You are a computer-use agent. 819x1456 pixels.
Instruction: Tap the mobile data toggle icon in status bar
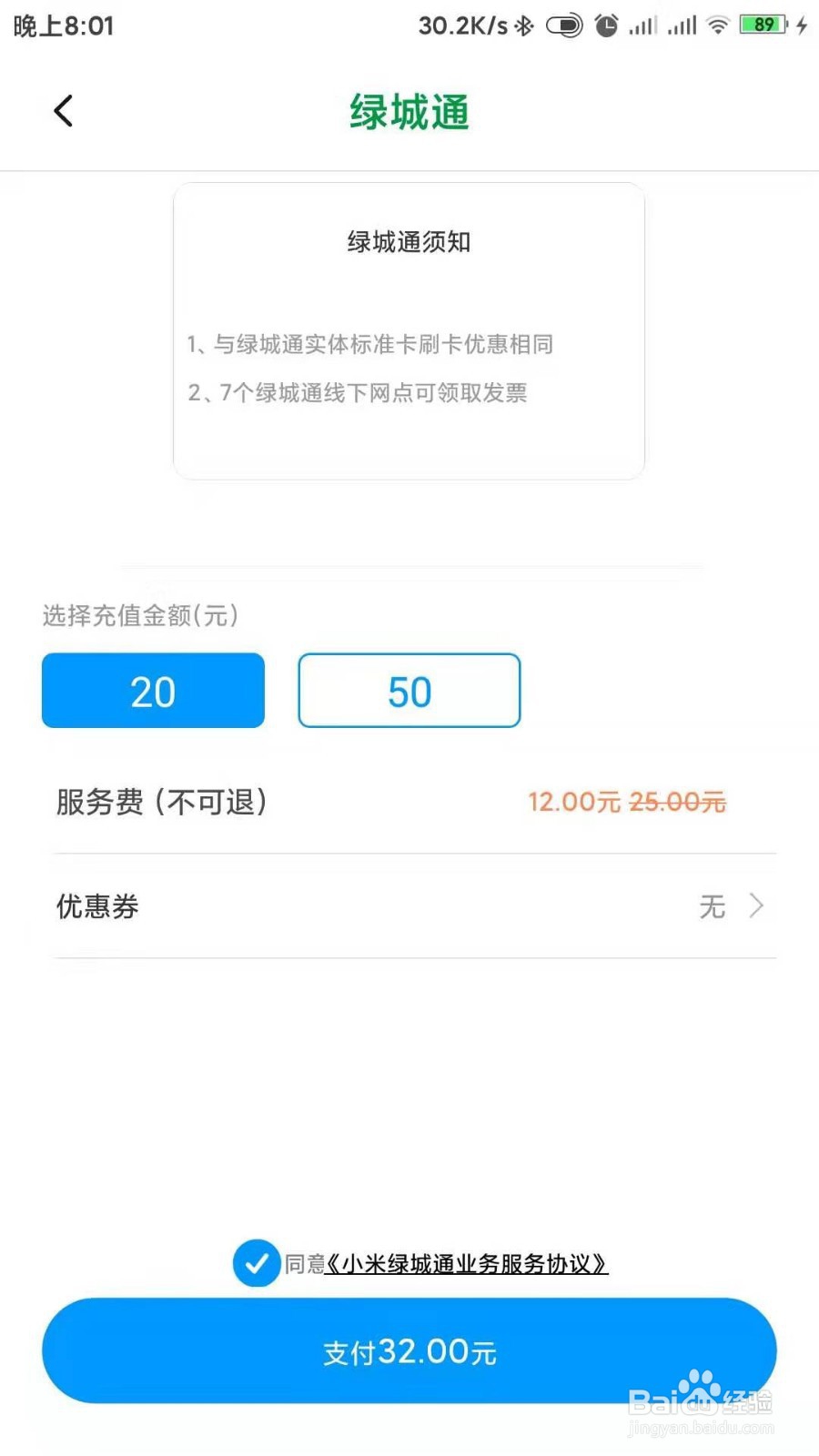point(563,25)
